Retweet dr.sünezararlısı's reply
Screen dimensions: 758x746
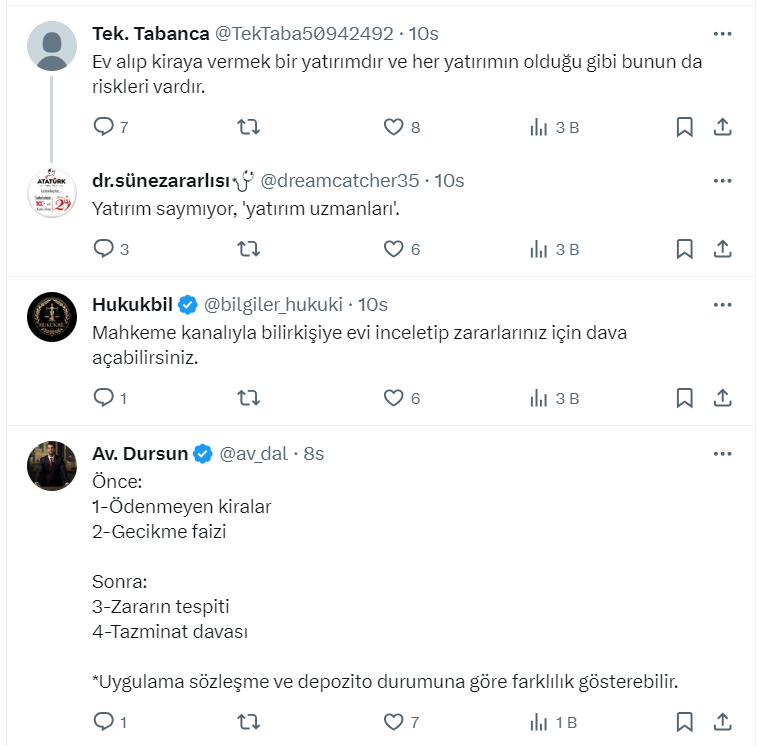tap(249, 249)
